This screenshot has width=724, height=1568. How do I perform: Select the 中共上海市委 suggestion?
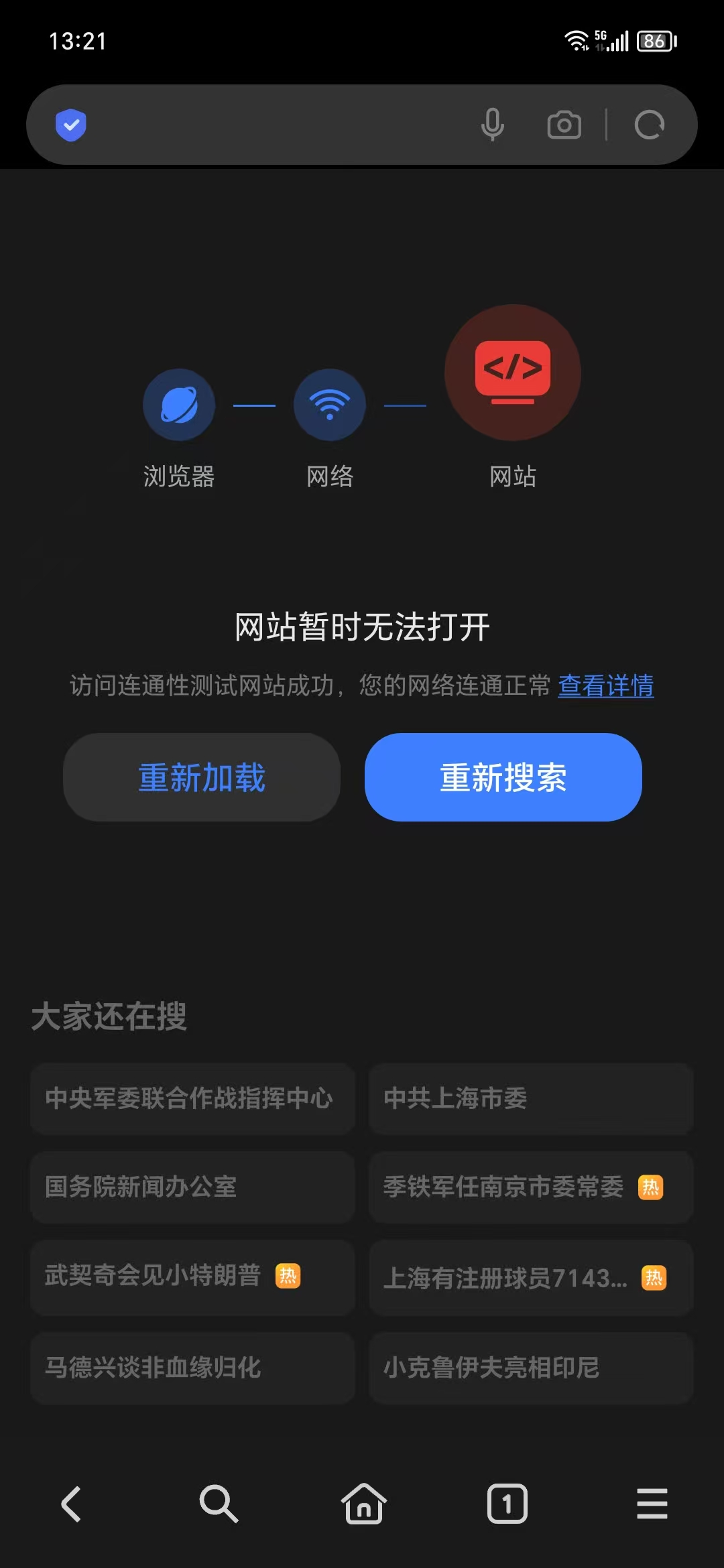(x=530, y=1098)
